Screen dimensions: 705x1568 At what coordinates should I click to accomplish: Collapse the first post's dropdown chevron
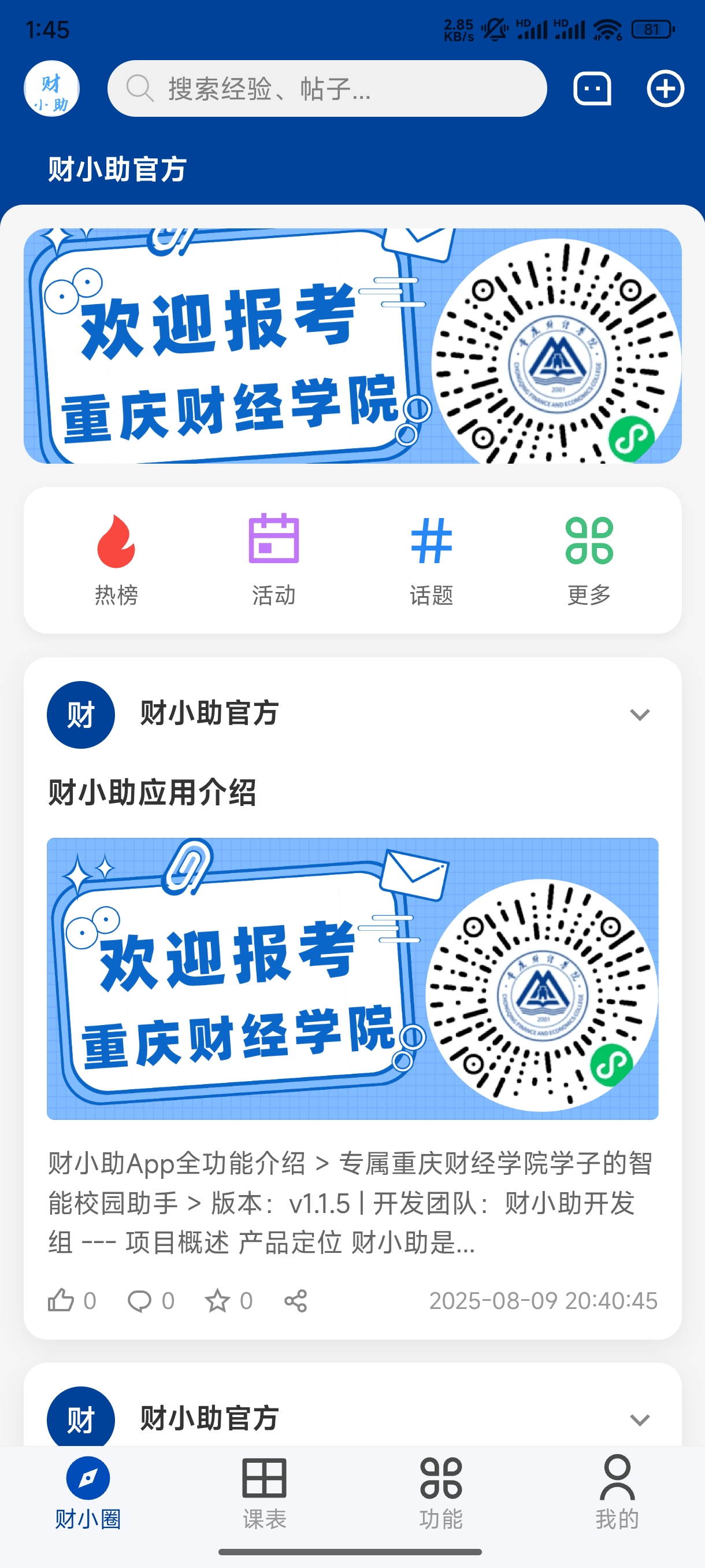click(x=639, y=715)
